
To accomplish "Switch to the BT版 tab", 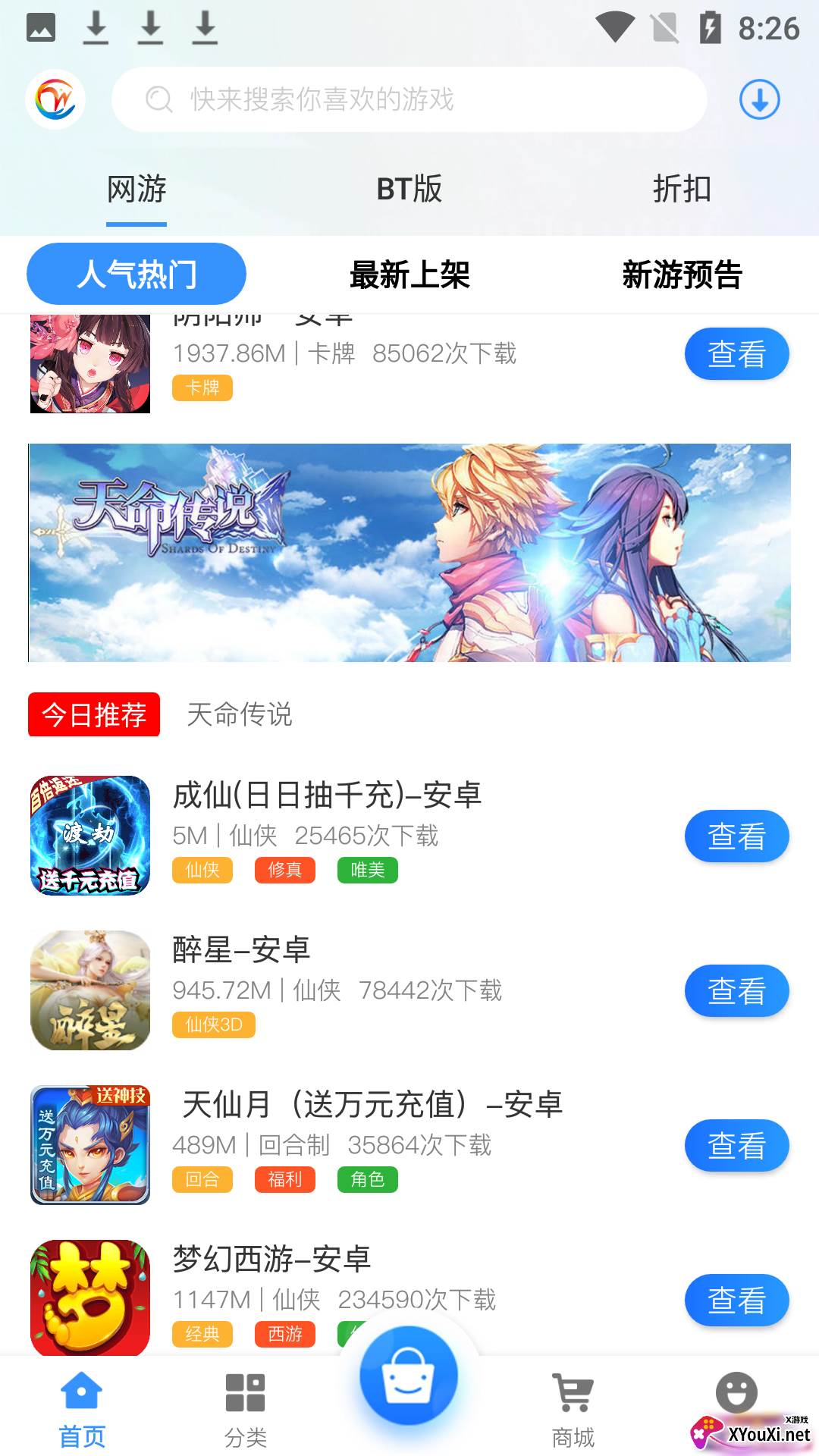I will (409, 189).
